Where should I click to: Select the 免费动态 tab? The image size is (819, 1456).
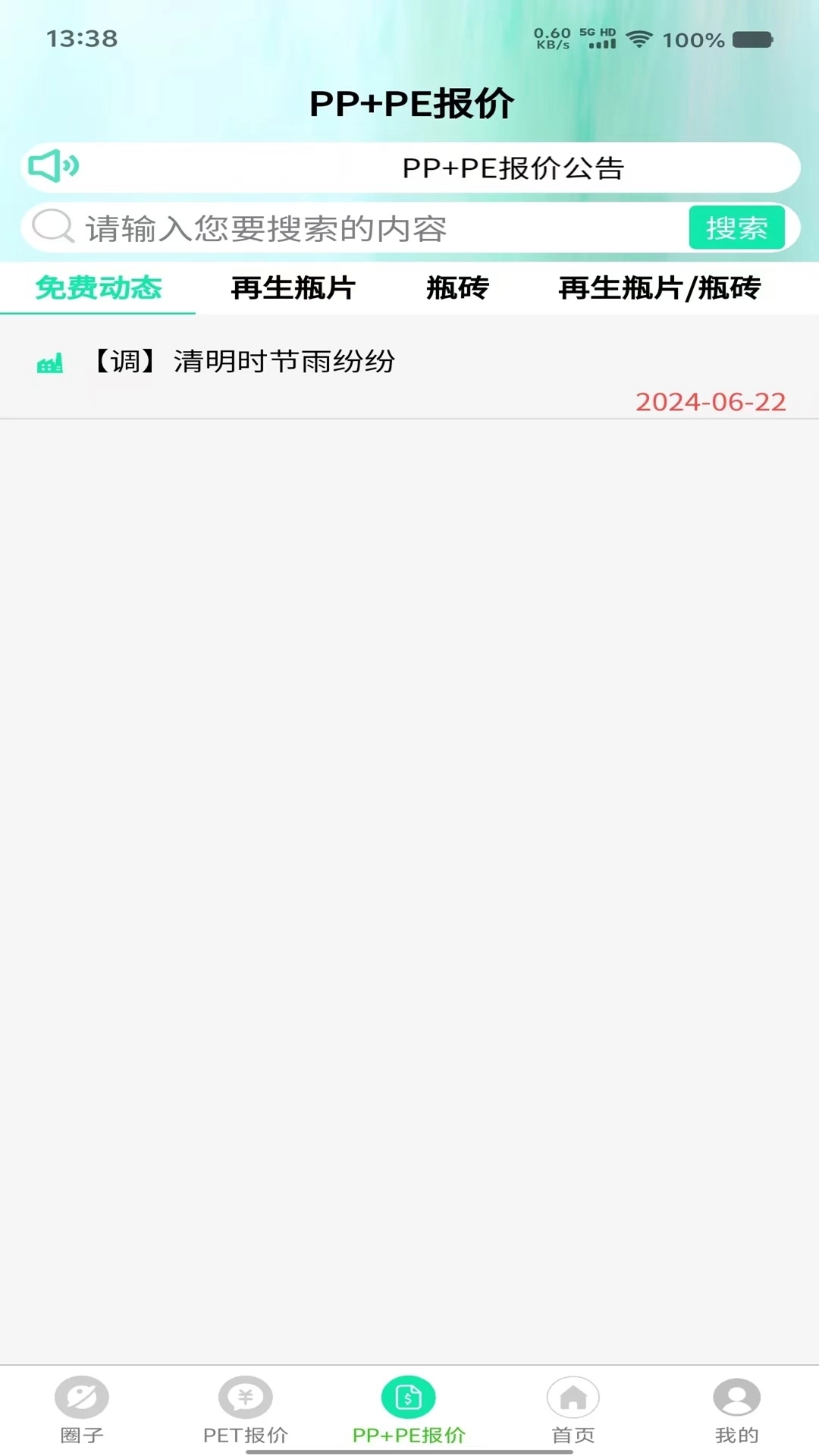[x=99, y=288]
